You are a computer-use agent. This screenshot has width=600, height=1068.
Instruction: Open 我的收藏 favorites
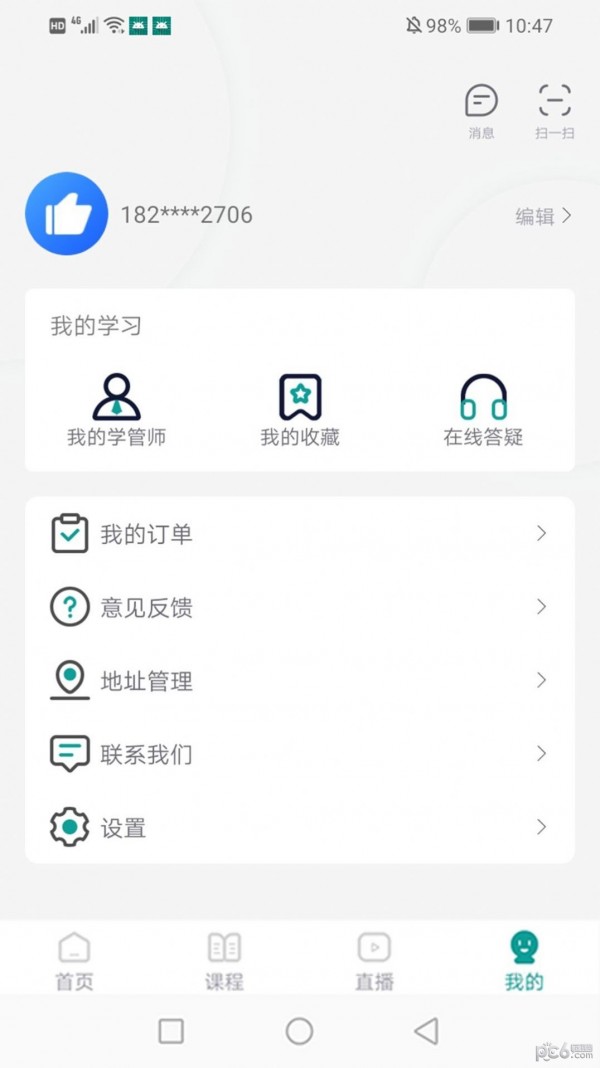point(300,409)
